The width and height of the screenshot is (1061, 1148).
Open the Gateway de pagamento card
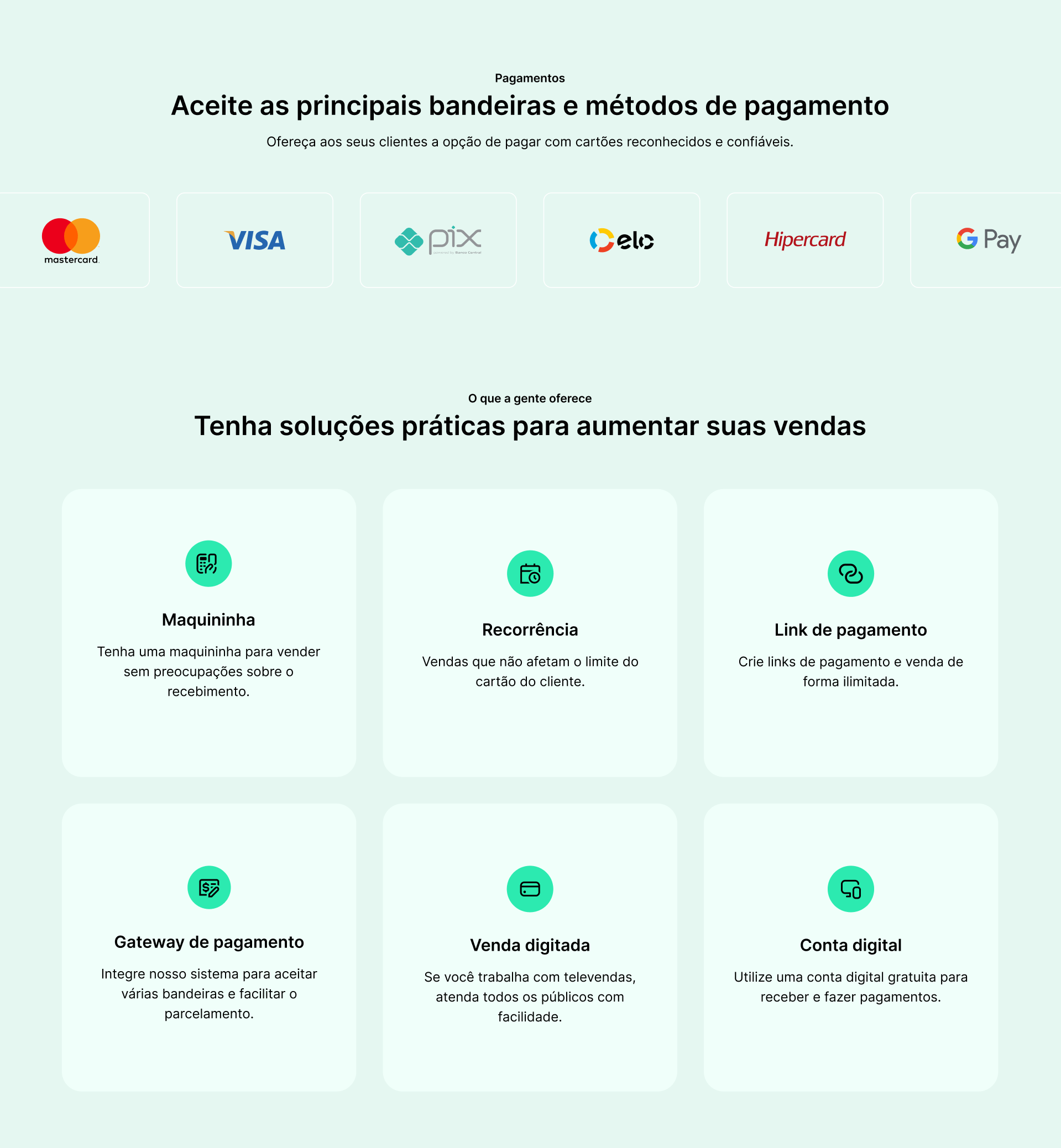pos(208,946)
